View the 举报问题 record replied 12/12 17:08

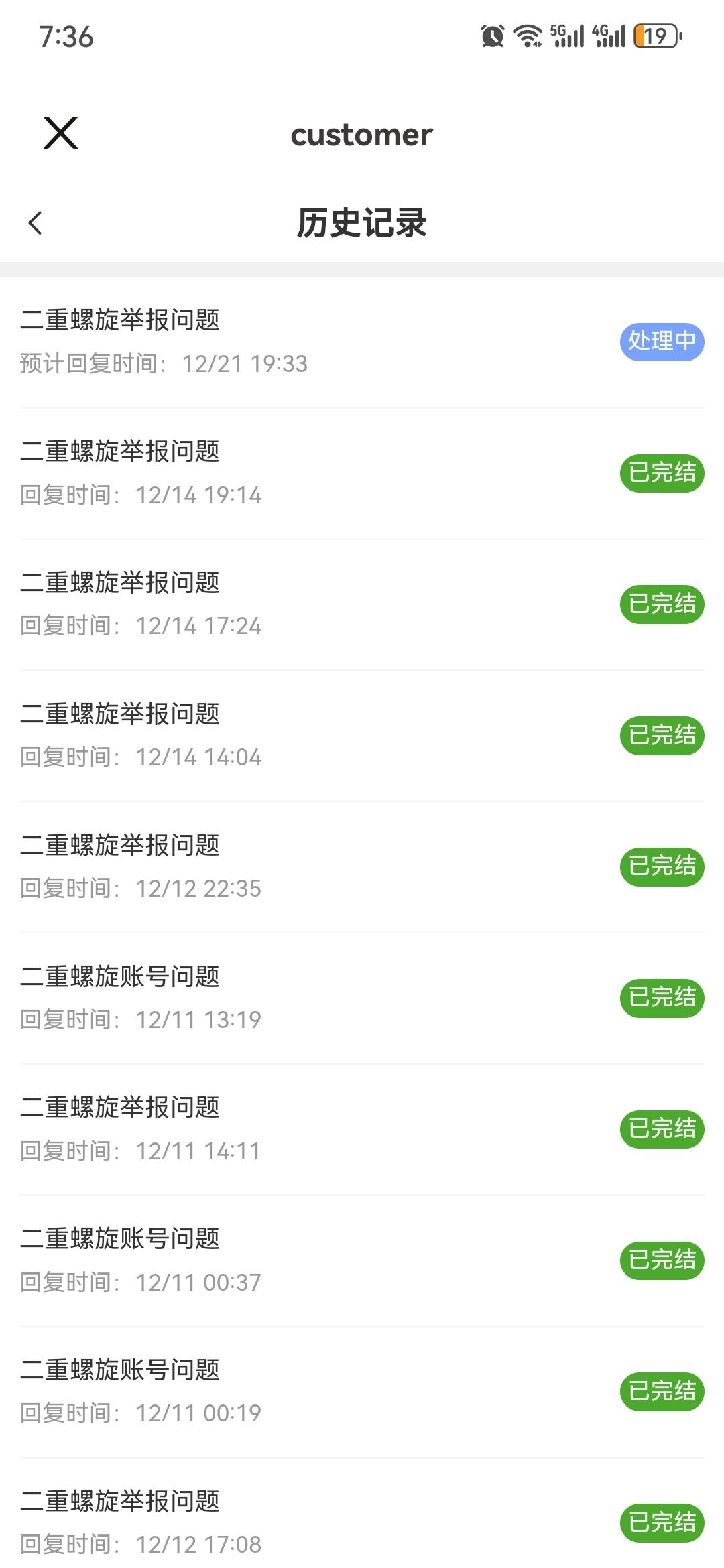(362, 1521)
